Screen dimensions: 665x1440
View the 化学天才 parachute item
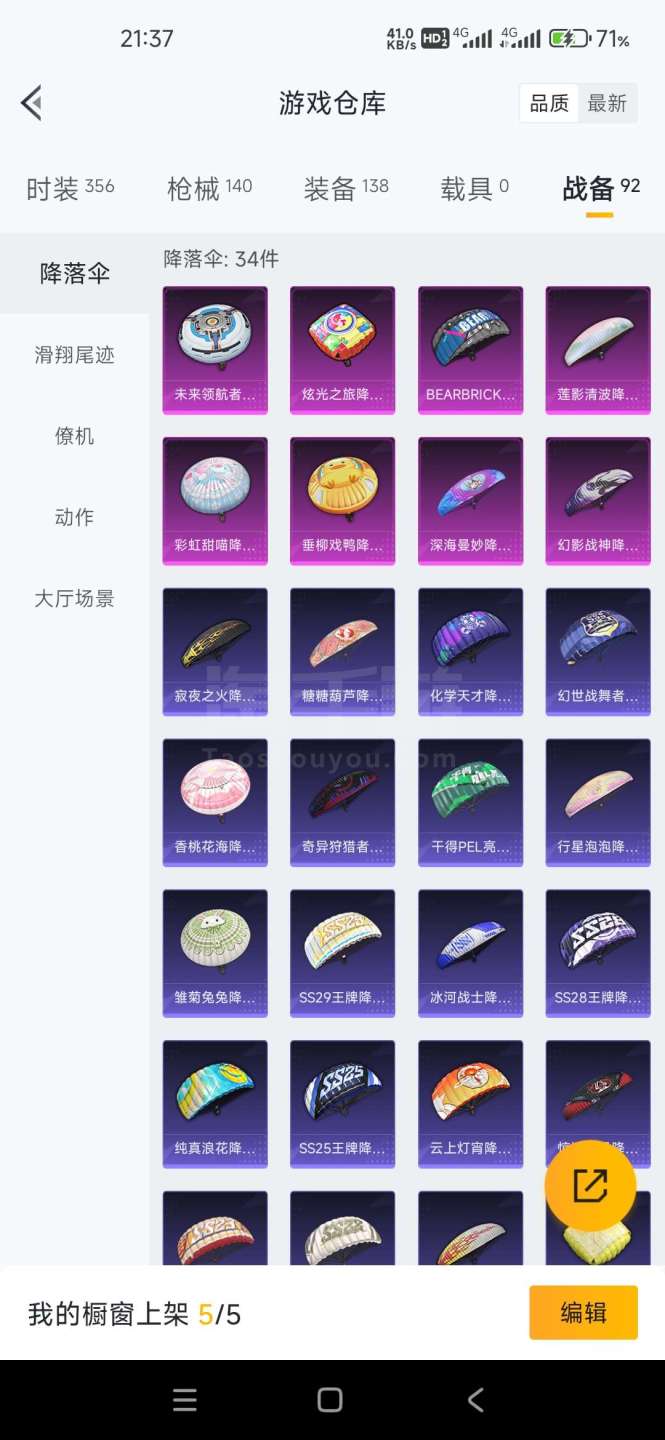pos(470,652)
